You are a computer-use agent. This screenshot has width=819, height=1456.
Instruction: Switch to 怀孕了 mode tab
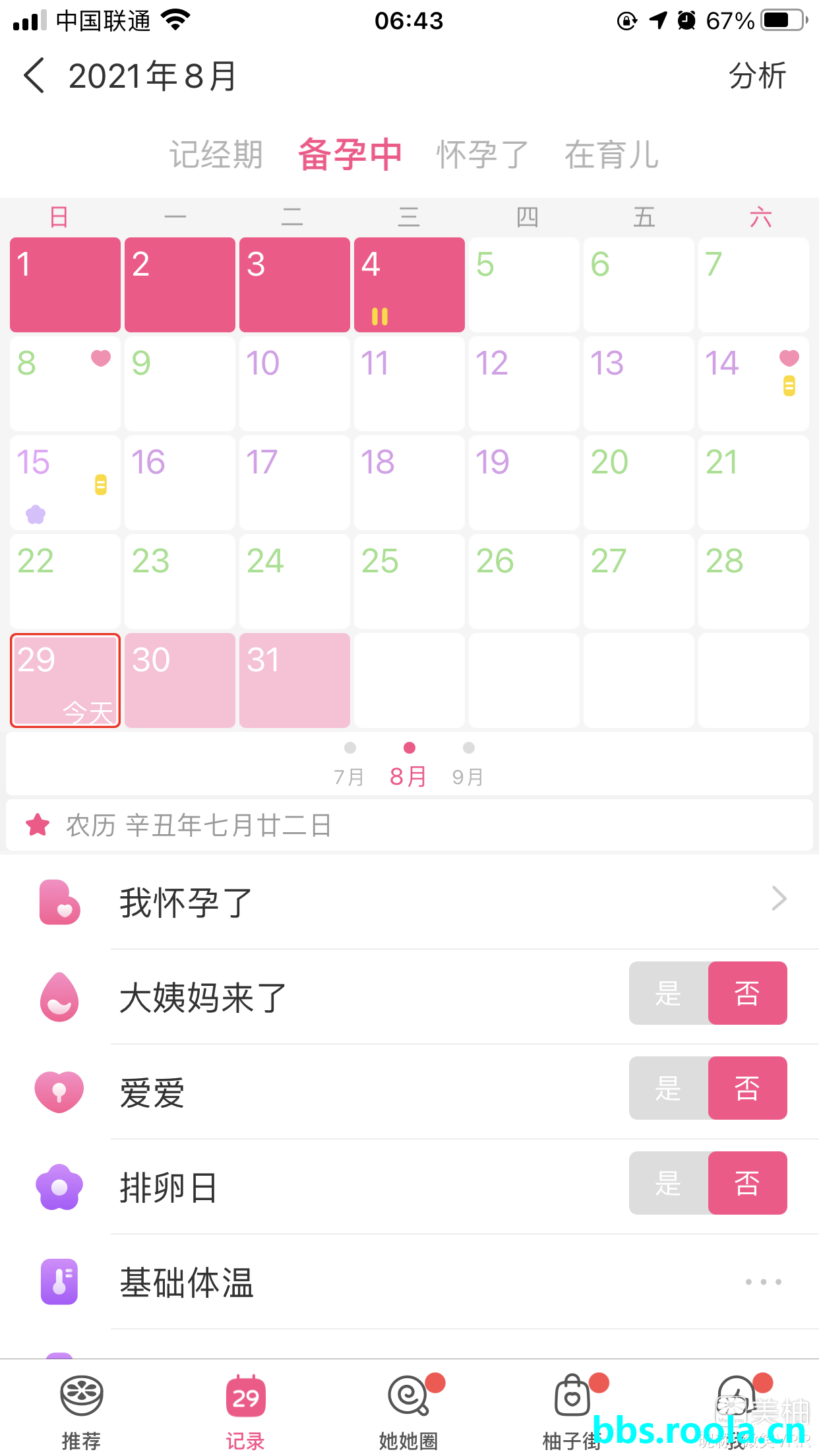coord(482,155)
